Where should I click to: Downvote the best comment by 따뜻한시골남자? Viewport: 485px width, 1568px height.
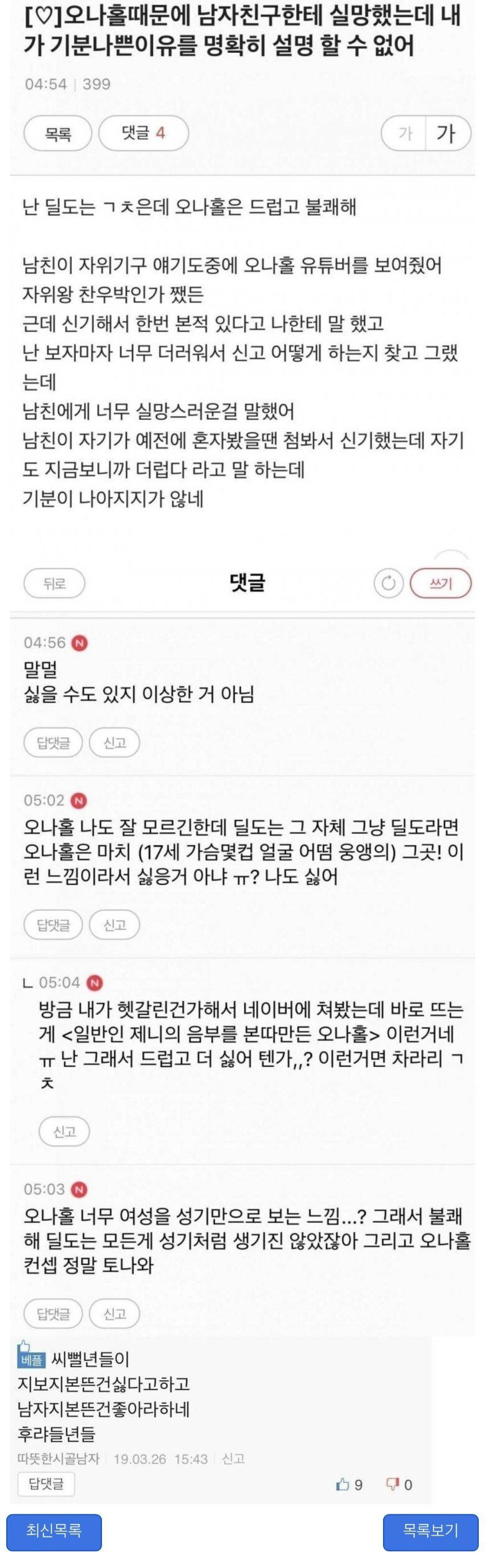[392, 1485]
